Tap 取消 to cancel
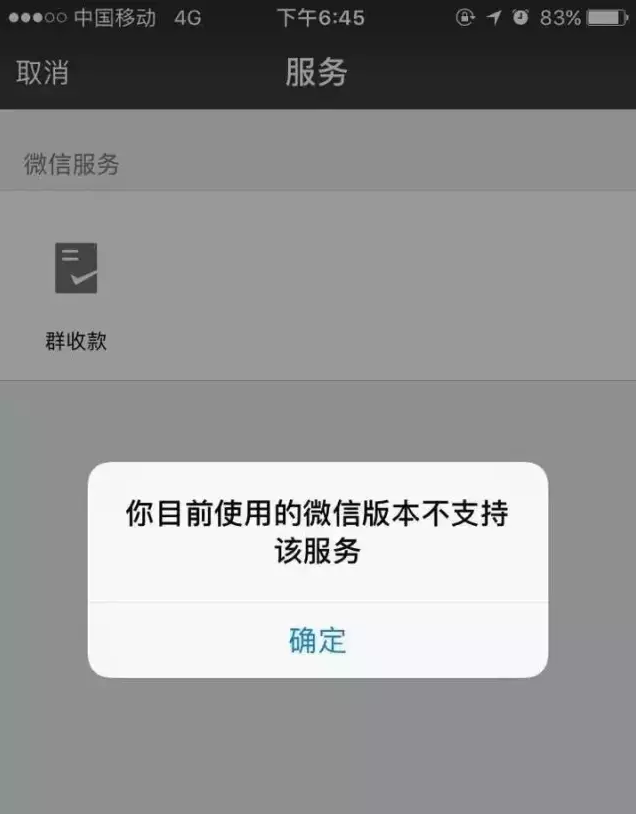The width and height of the screenshot is (636, 814). pyautogui.click(x=42, y=73)
